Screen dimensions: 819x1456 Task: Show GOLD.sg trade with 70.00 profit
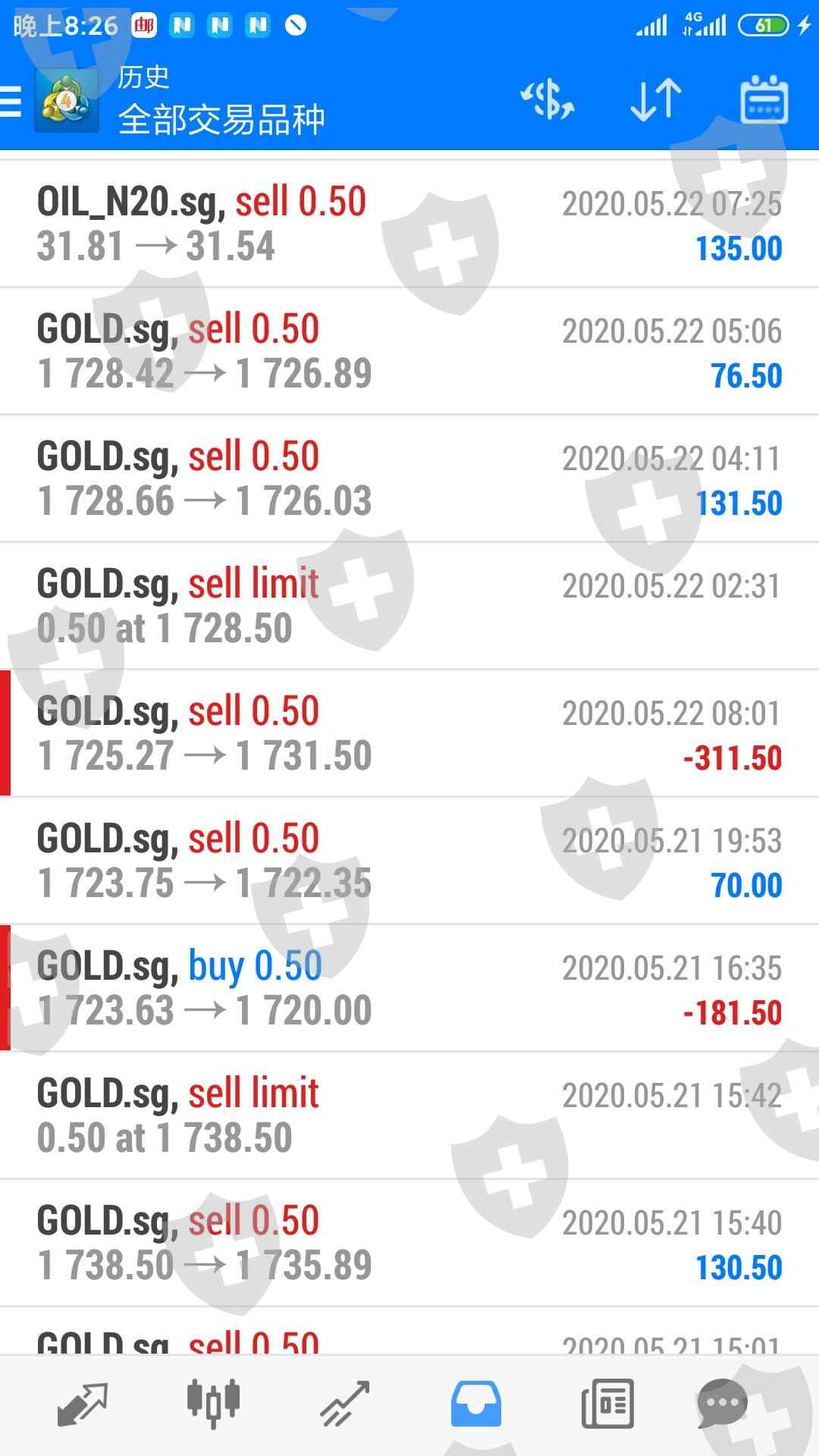409,861
